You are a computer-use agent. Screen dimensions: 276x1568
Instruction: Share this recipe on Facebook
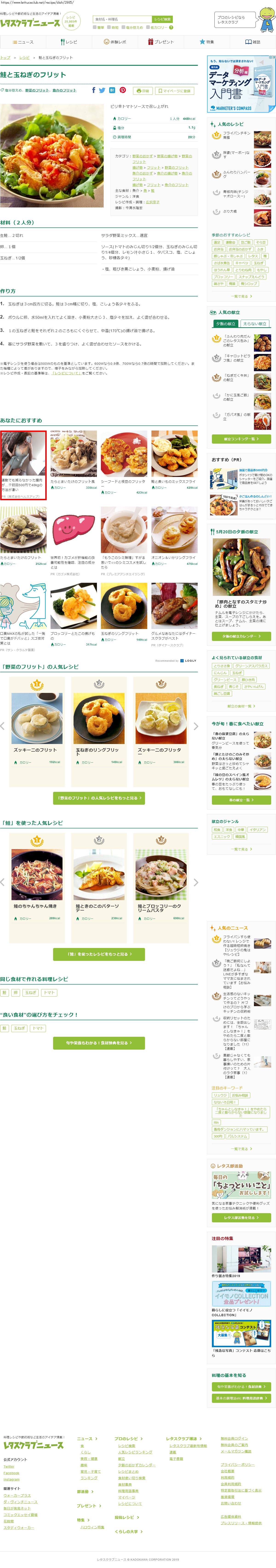pyautogui.click(x=94, y=90)
